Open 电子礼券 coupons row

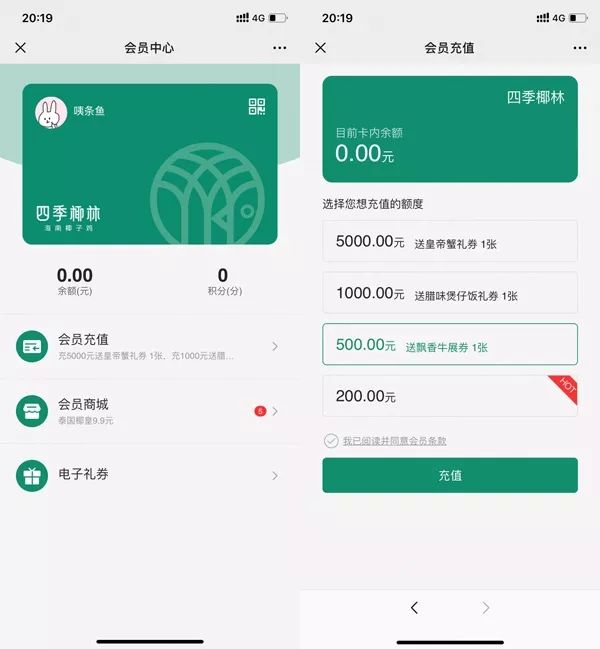point(150,475)
